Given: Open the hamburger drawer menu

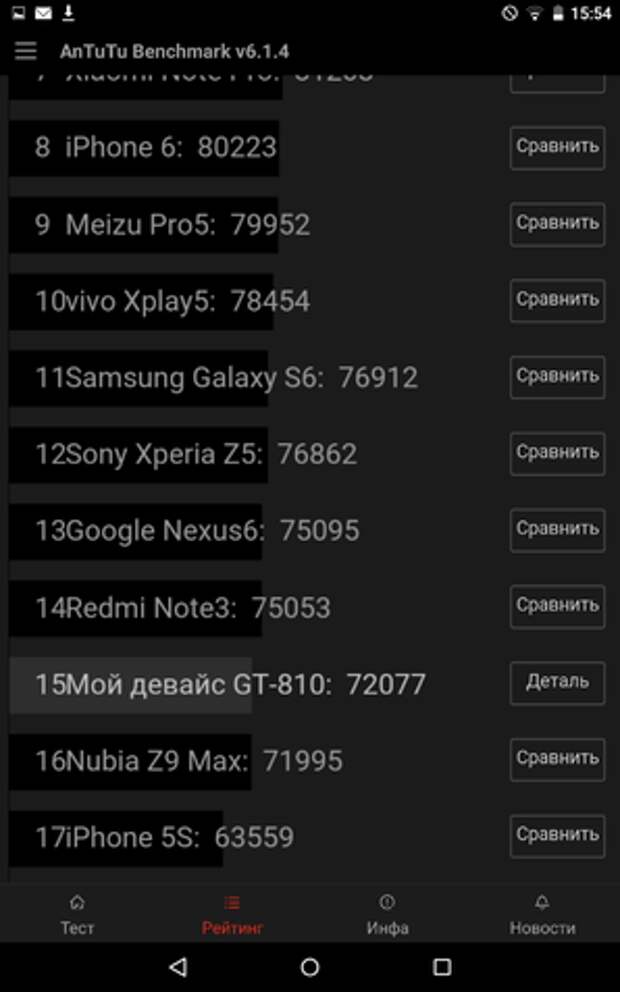Looking at the screenshot, I should pyautogui.click(x=26, y=51).
